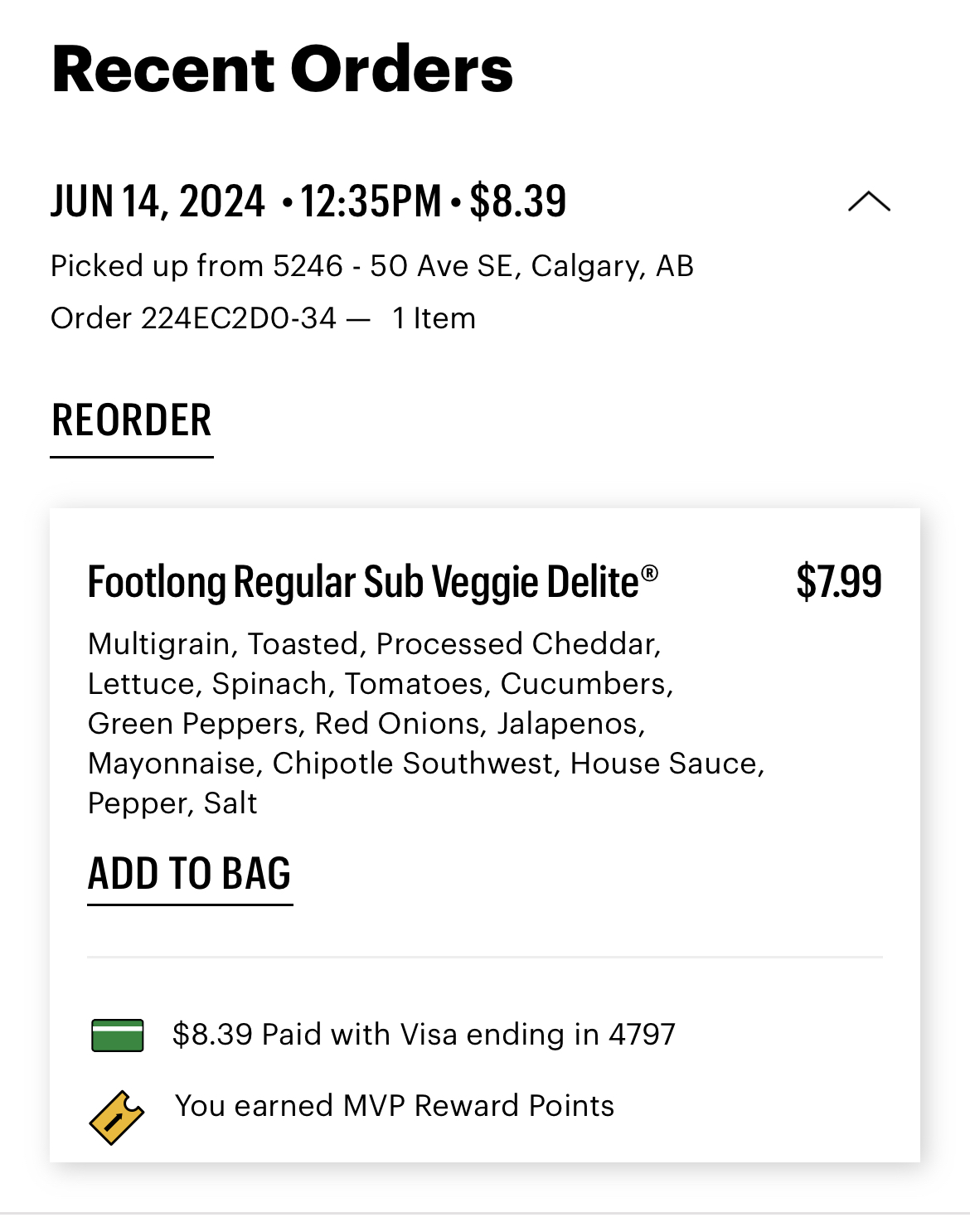Select the You earned MVP Reward Points text

[x=393, y=1106]
